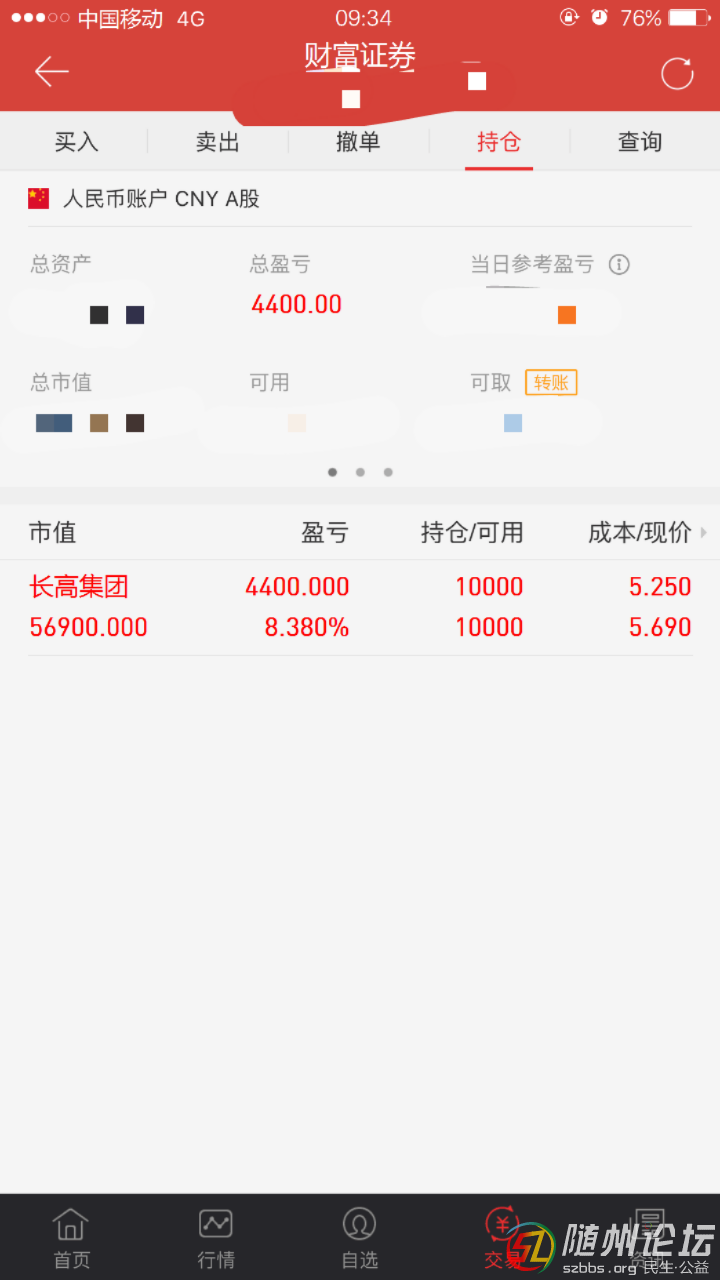Show info about 当日参考盈亏

click(x=619, y=265)
